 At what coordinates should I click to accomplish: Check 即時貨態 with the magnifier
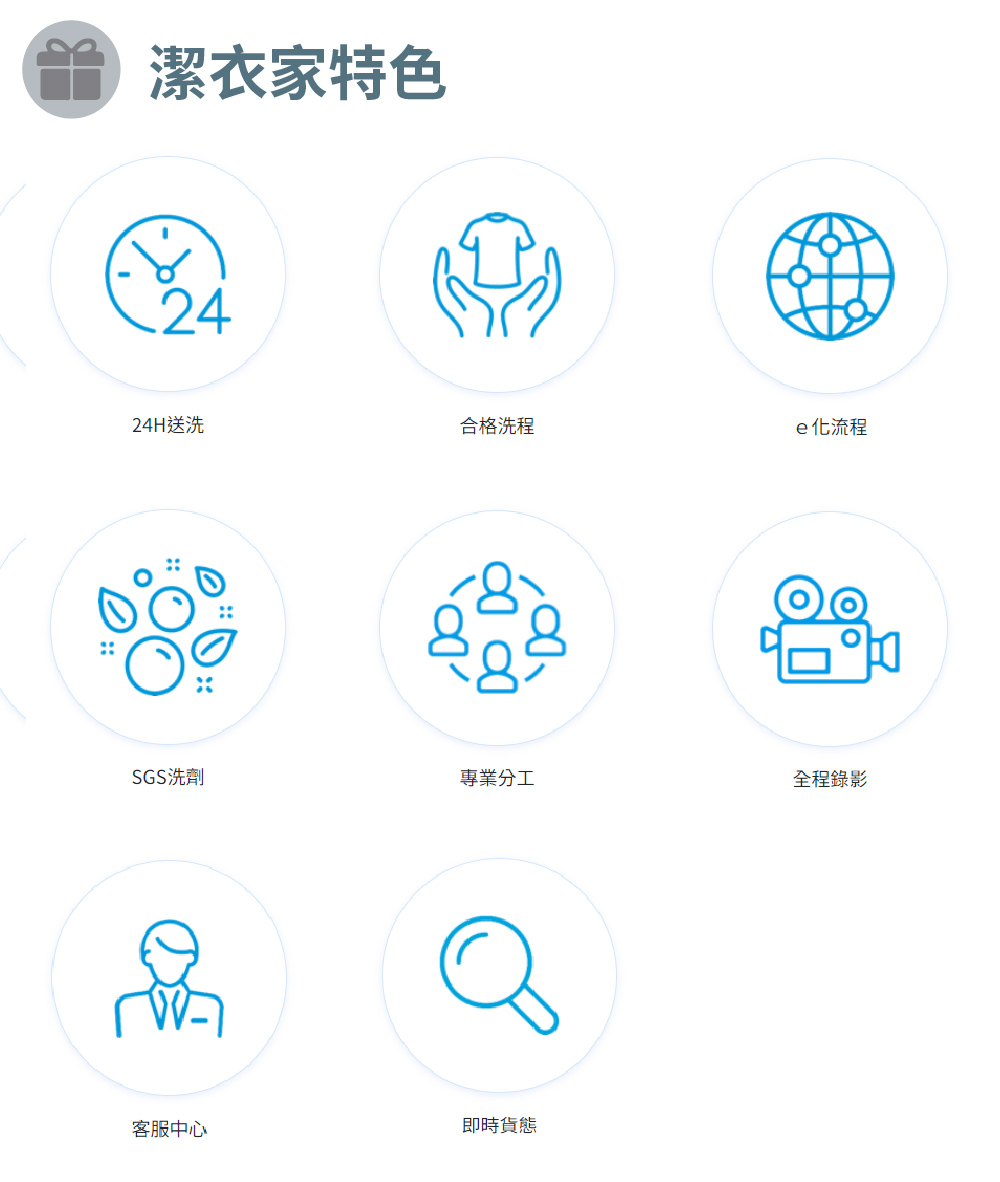pos(499,975)
